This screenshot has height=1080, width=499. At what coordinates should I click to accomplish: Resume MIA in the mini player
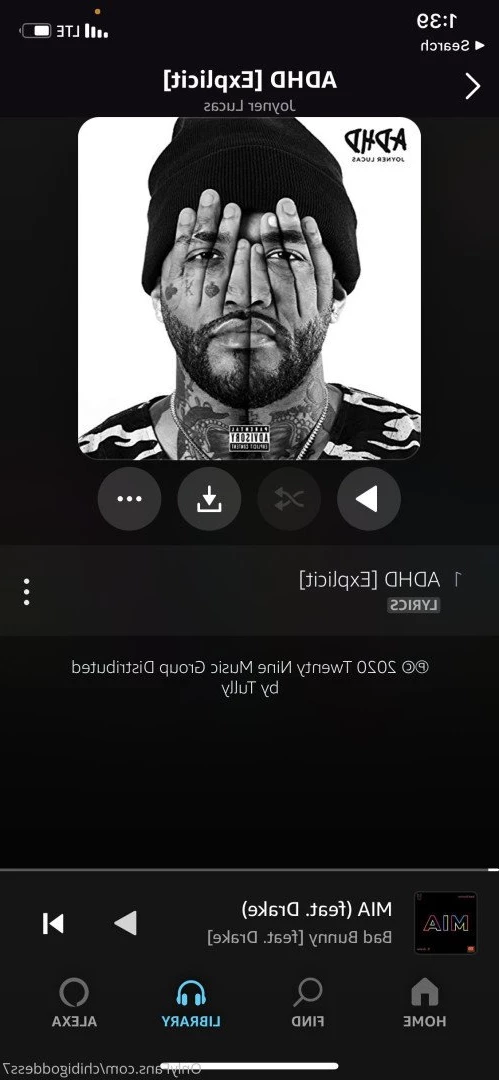click(x=125, y=923)
